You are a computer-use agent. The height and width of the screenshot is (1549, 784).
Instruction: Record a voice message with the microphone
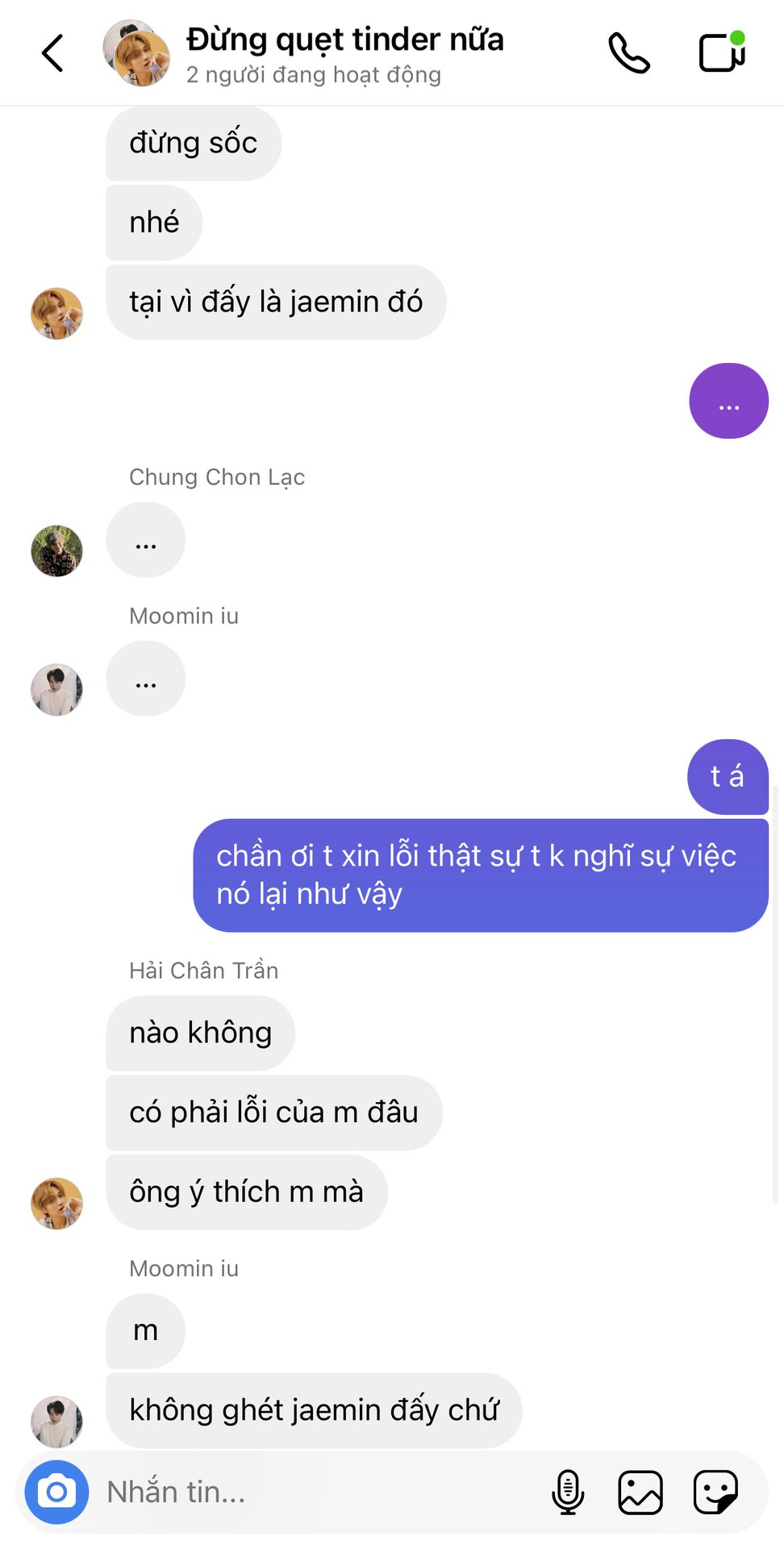click(x=568, y=1492)
